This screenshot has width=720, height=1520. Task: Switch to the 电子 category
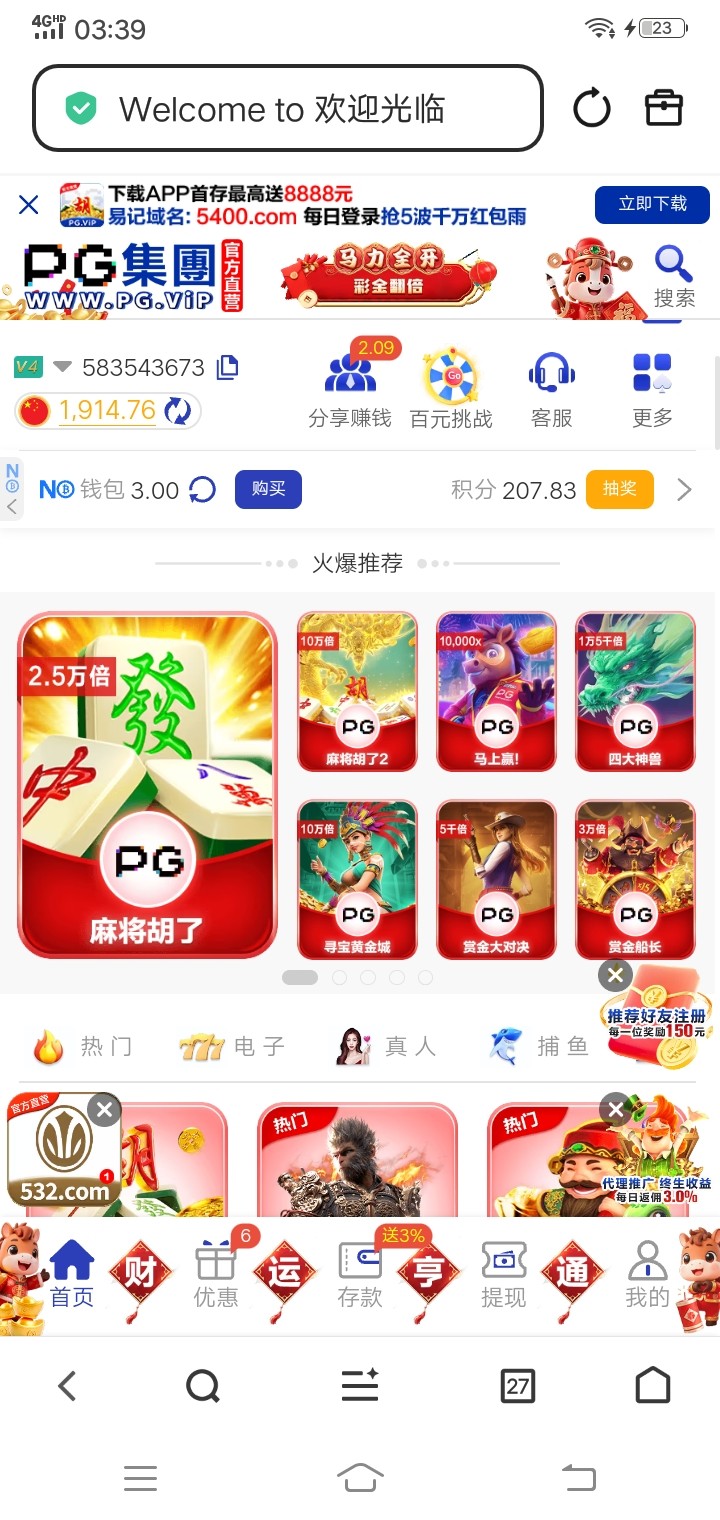(233, 1047)
